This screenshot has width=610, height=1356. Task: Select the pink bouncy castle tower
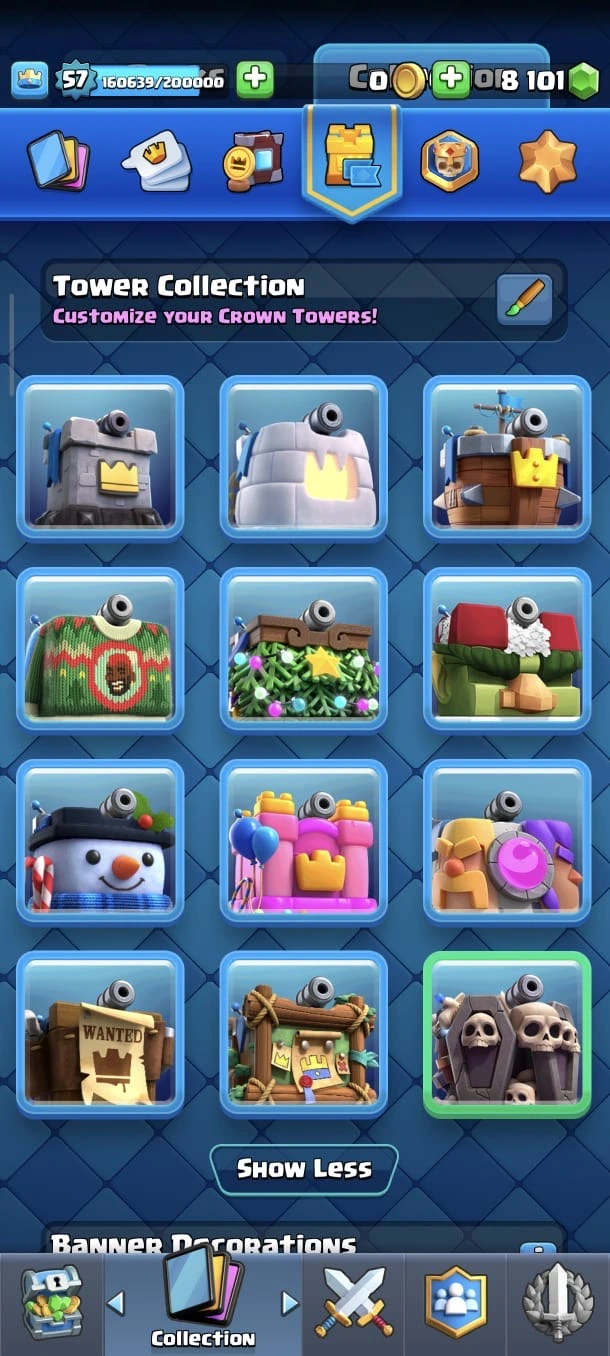[303, 842]
